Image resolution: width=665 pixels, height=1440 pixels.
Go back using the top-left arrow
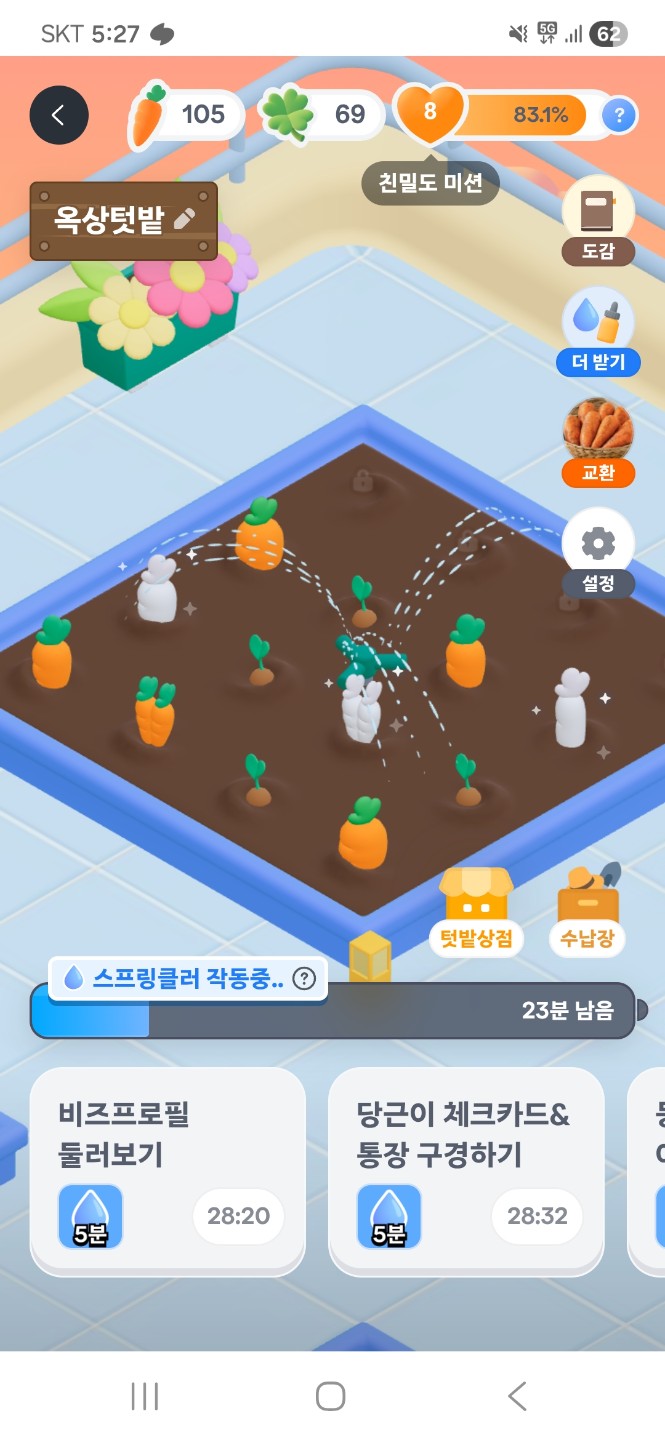[x=59, y=115]
